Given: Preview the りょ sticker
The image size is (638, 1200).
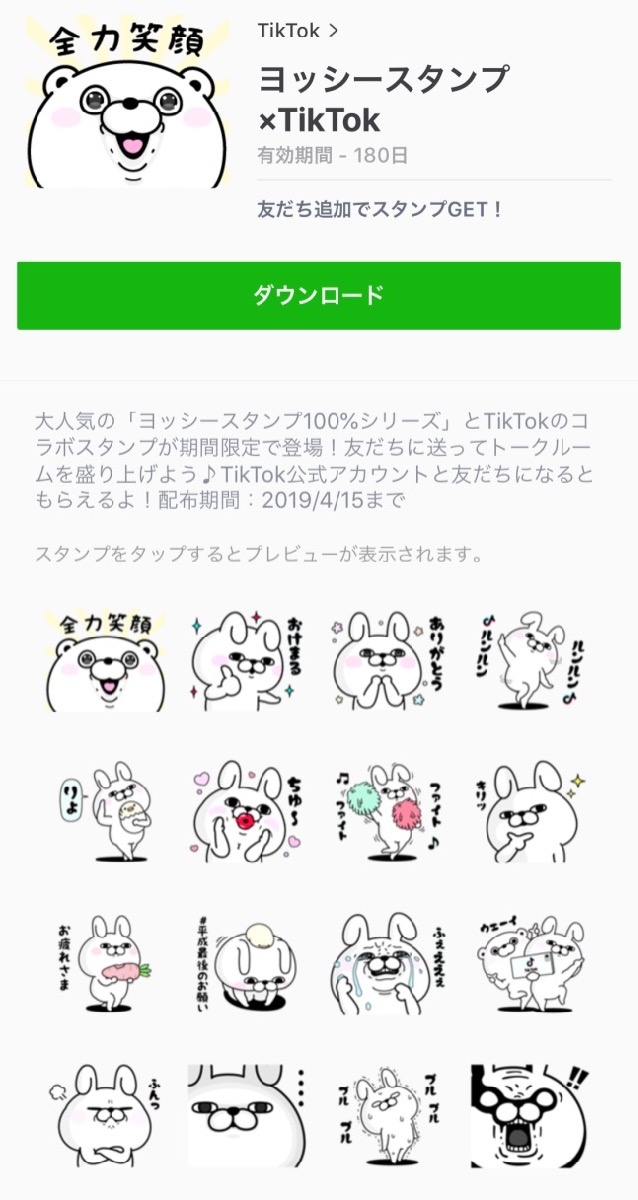Looking at the screenshot, I should 97,812.
